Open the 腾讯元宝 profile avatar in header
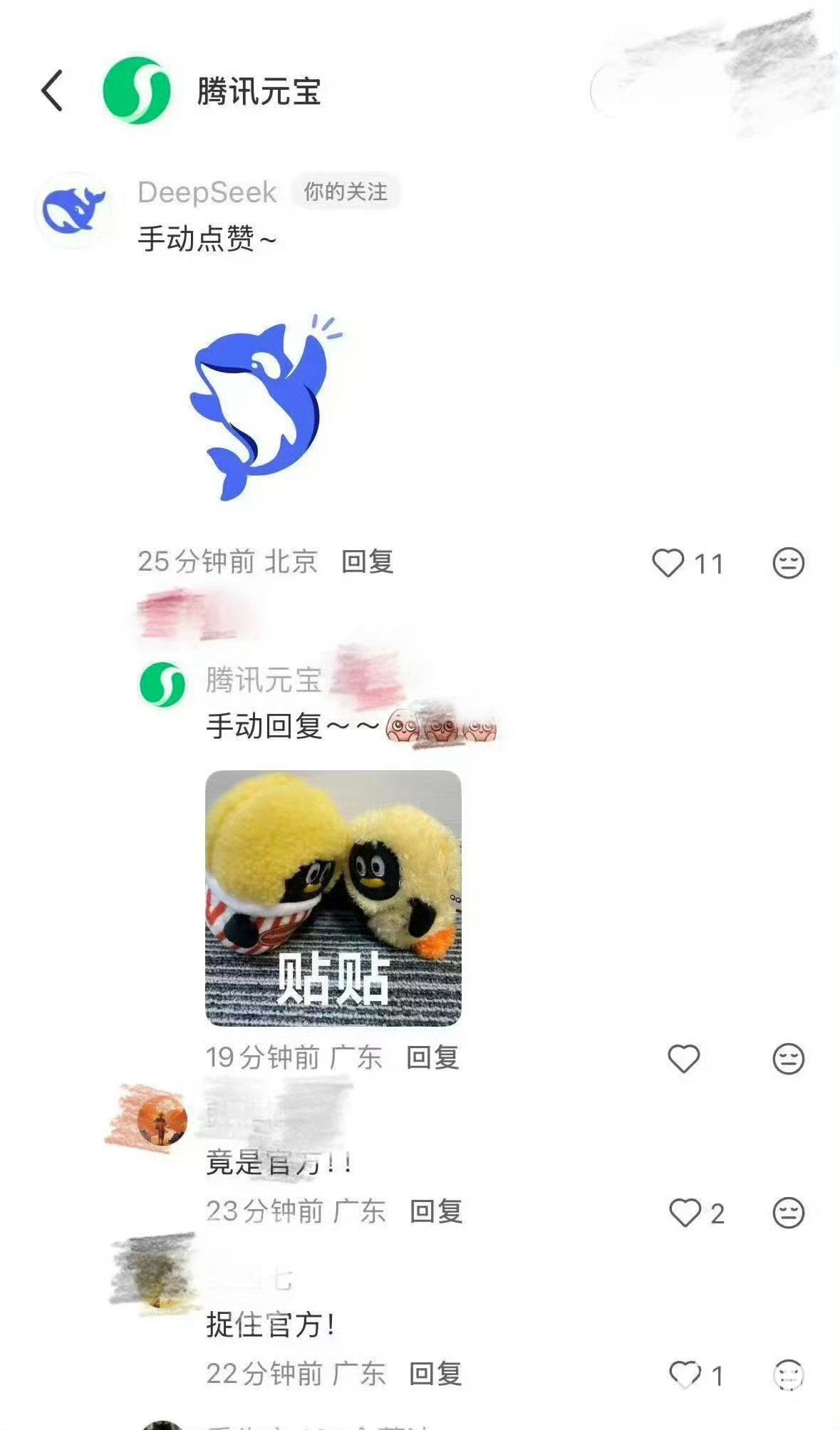Screen dimensions: 840x1430 137,90
